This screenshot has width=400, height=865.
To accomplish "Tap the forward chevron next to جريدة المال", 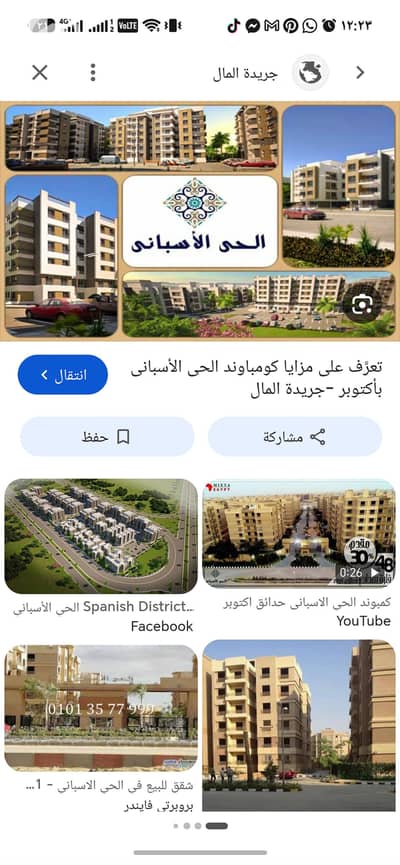I will pyautogui.click(x=360, y=72).
